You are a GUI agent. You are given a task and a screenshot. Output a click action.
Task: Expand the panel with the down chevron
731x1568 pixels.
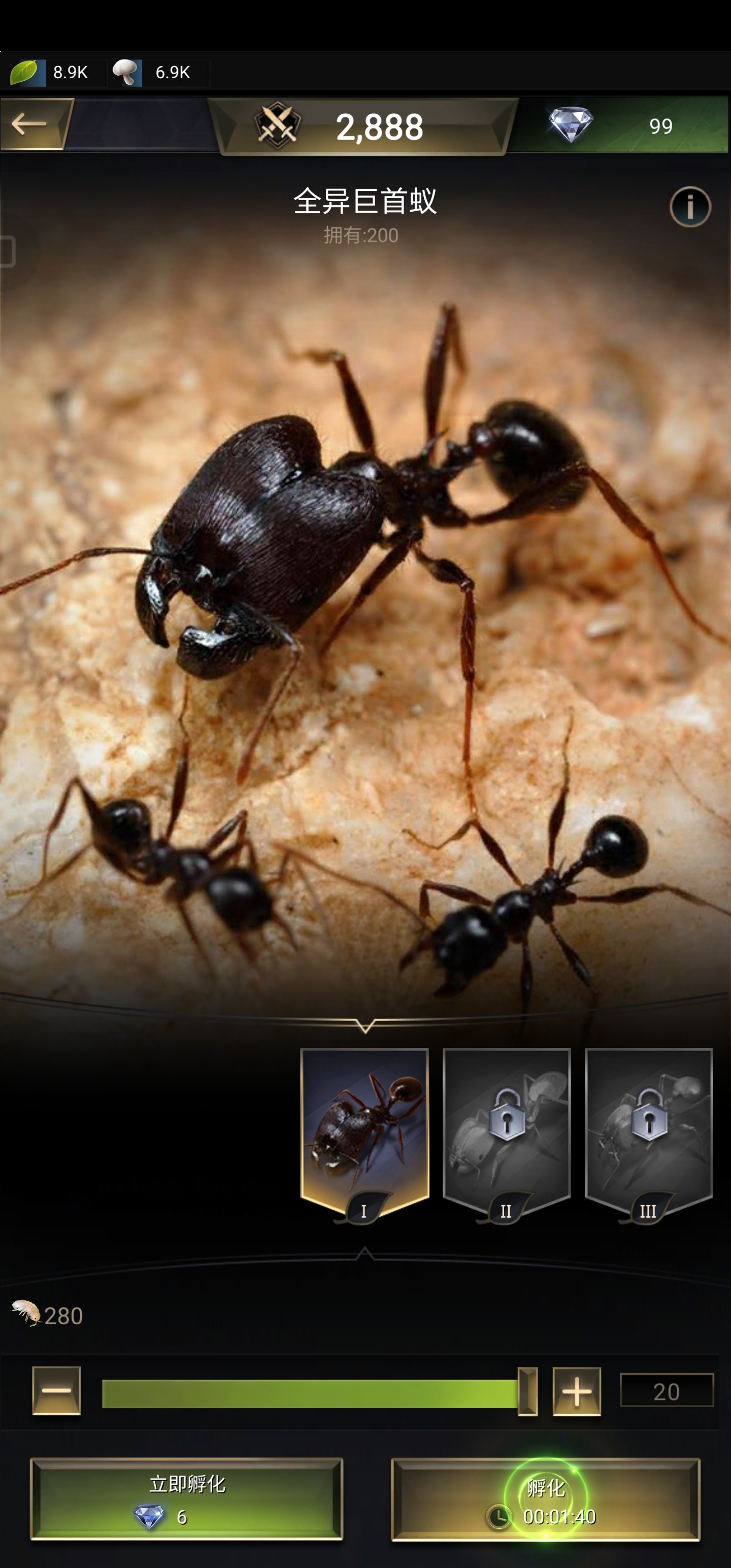365,1026
